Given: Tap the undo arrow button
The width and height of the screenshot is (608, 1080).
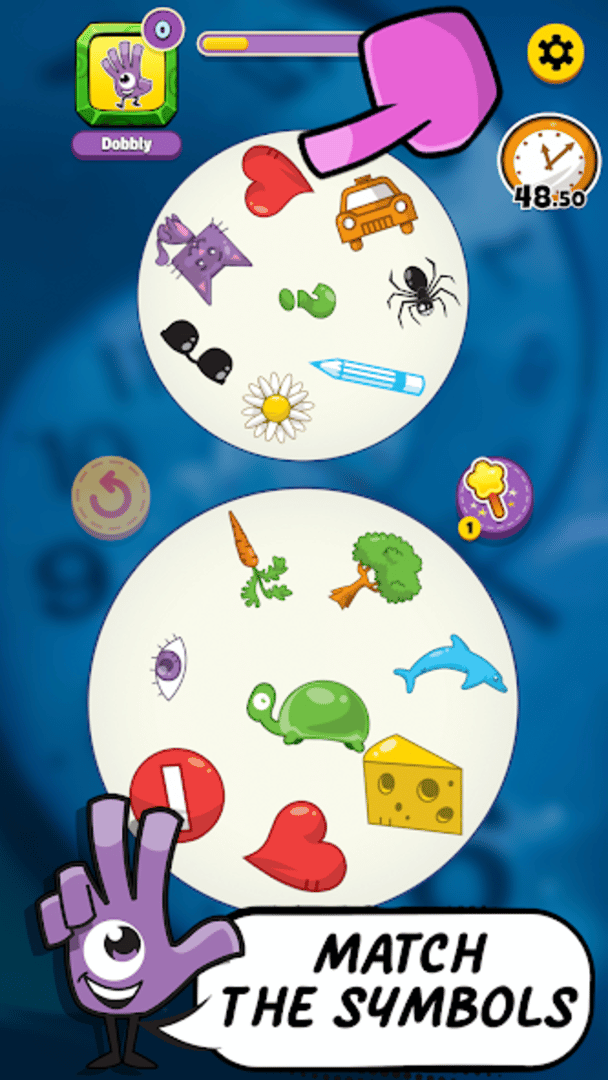Looking at the screenshot, I should pyautogui.click(x=111, y=497).
